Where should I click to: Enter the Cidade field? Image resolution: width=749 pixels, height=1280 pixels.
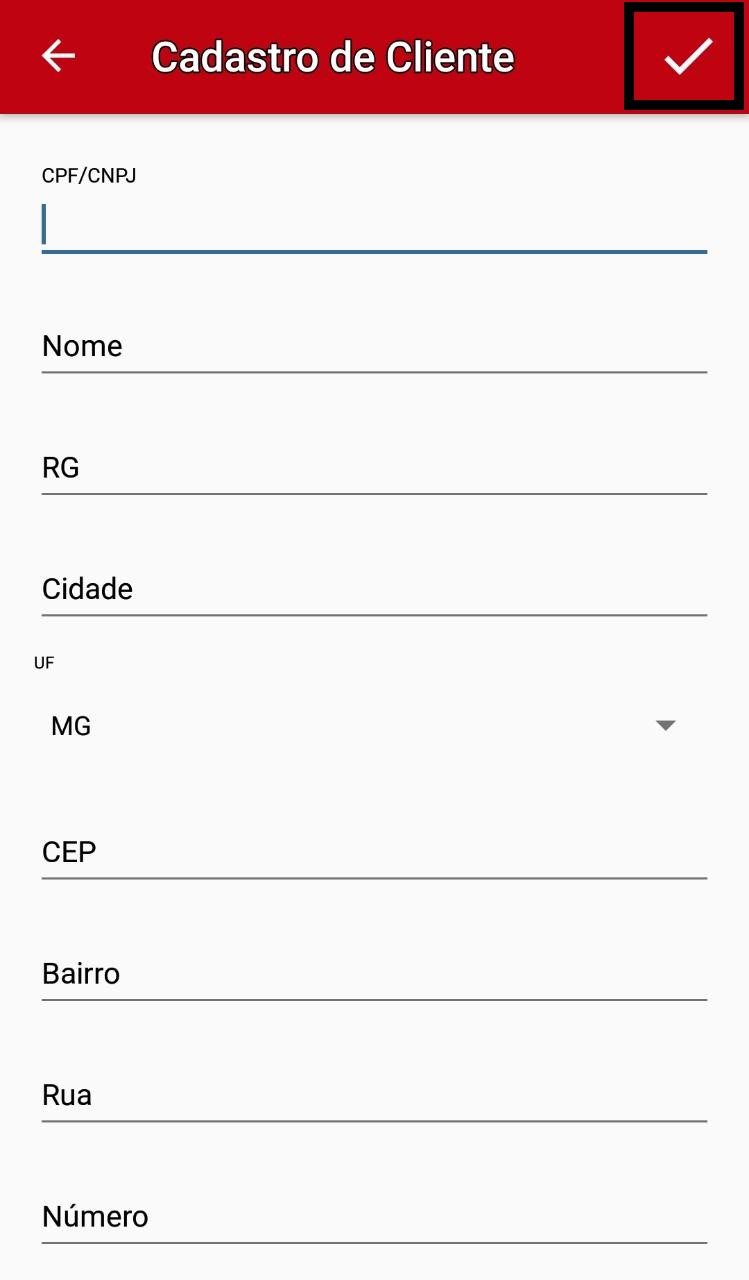(x=374, y=588)
